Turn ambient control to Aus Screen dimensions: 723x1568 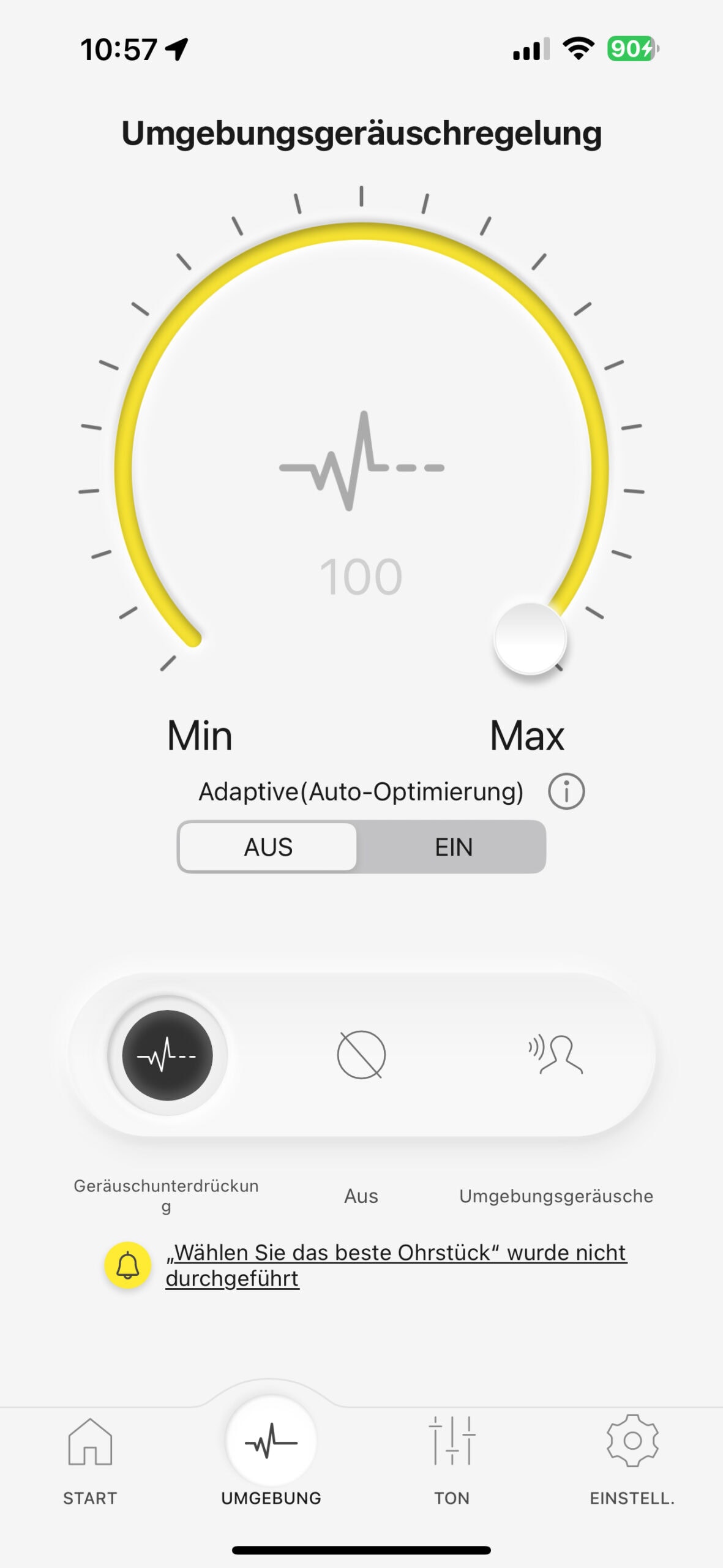tap(361, 1055)
